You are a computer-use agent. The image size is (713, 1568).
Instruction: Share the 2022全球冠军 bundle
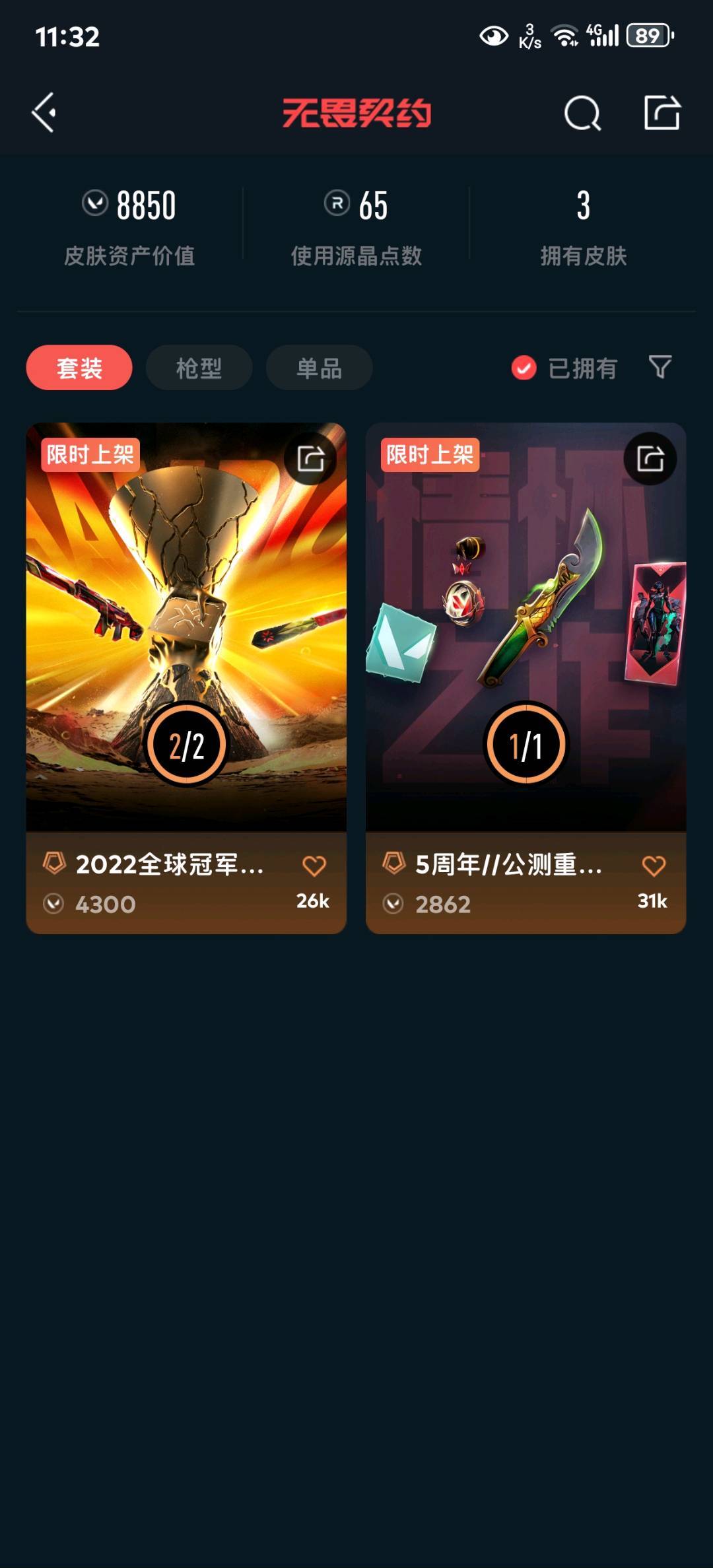(x=311, y=458)
